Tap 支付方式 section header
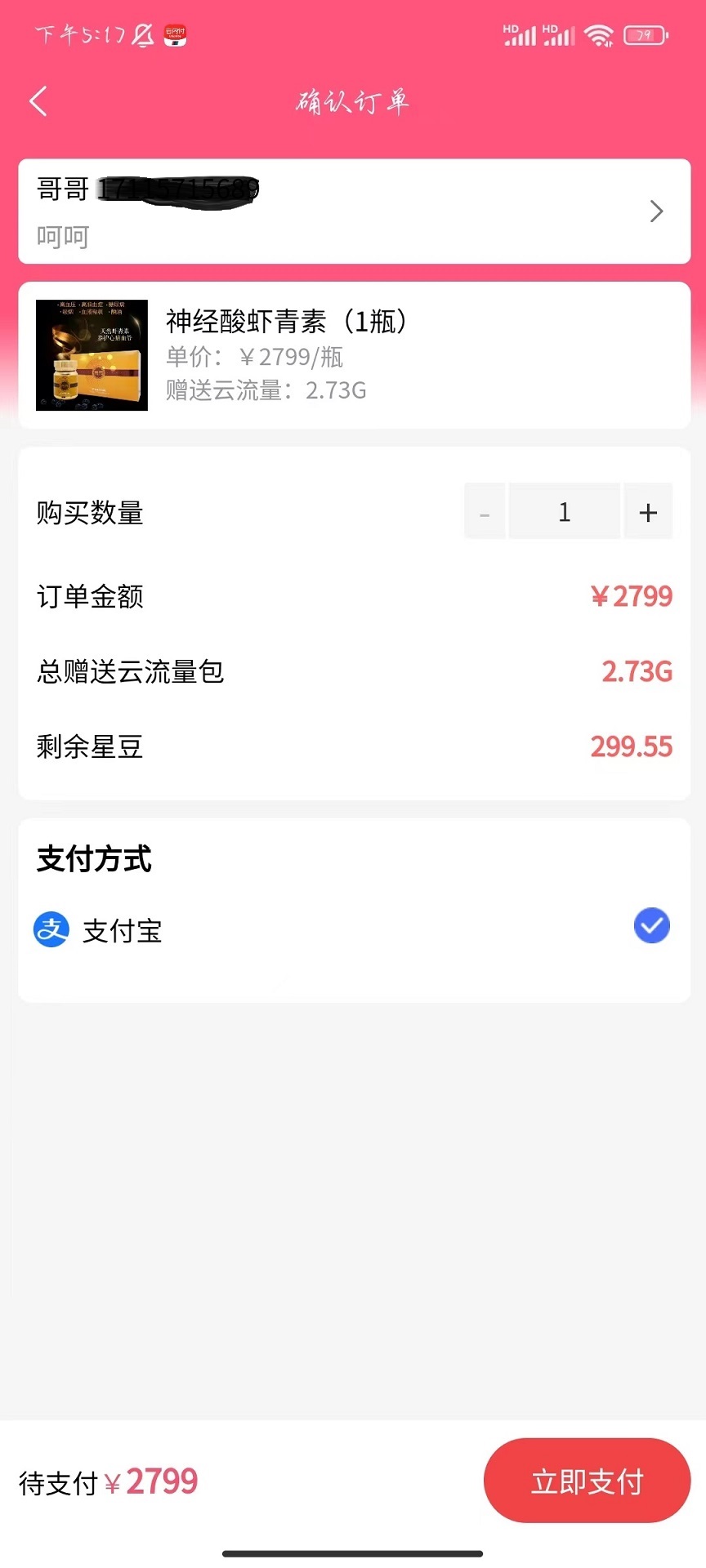This screenshot has height=1568, width=706. coord(93,858)
